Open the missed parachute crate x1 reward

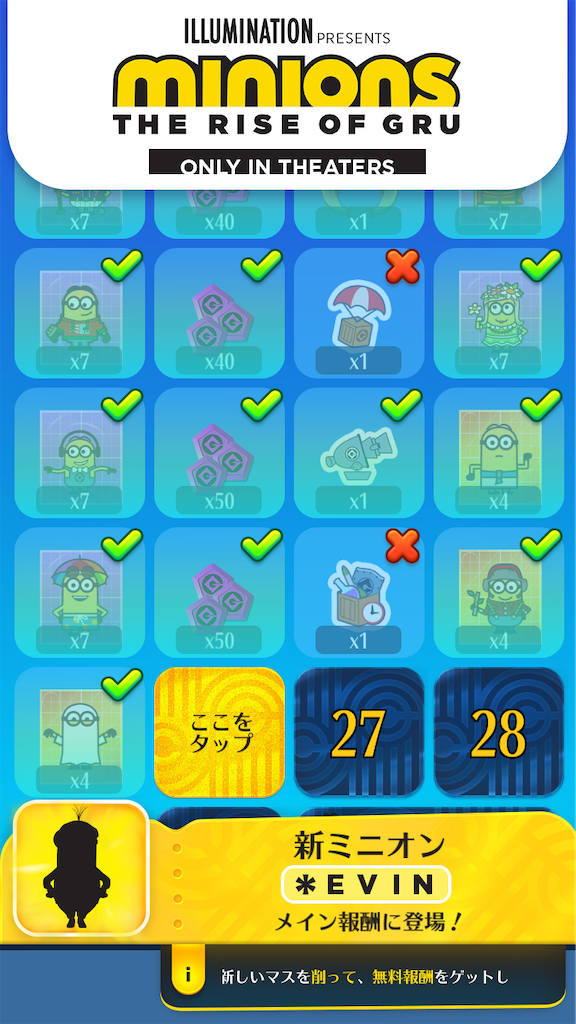359,313
